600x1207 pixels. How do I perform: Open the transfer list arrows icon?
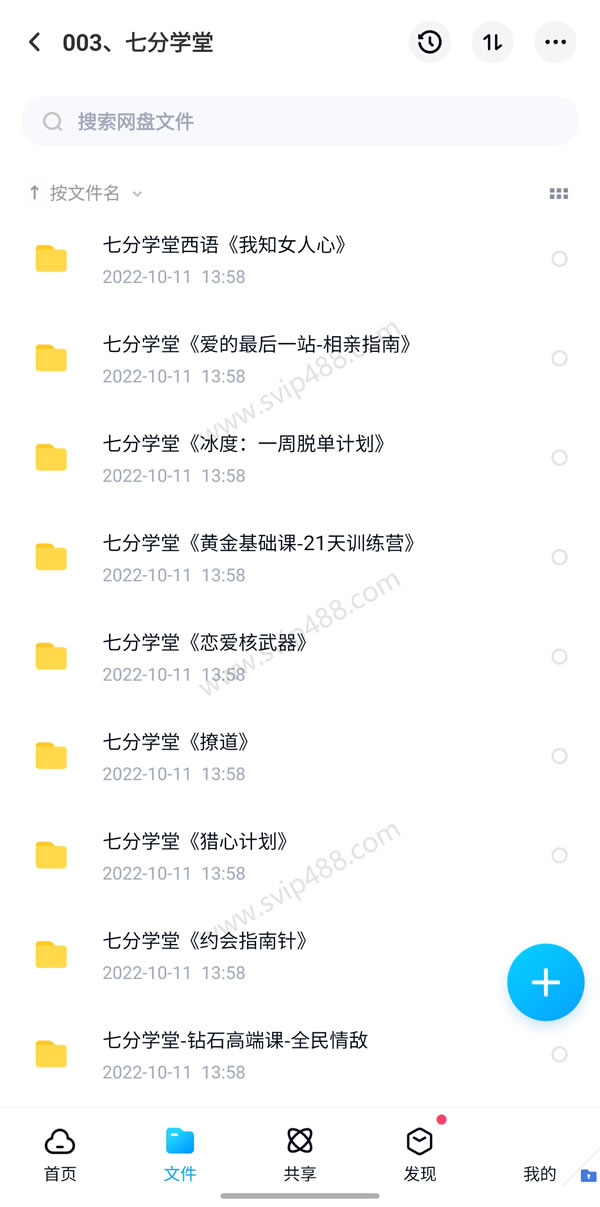[x=492, y=42]
